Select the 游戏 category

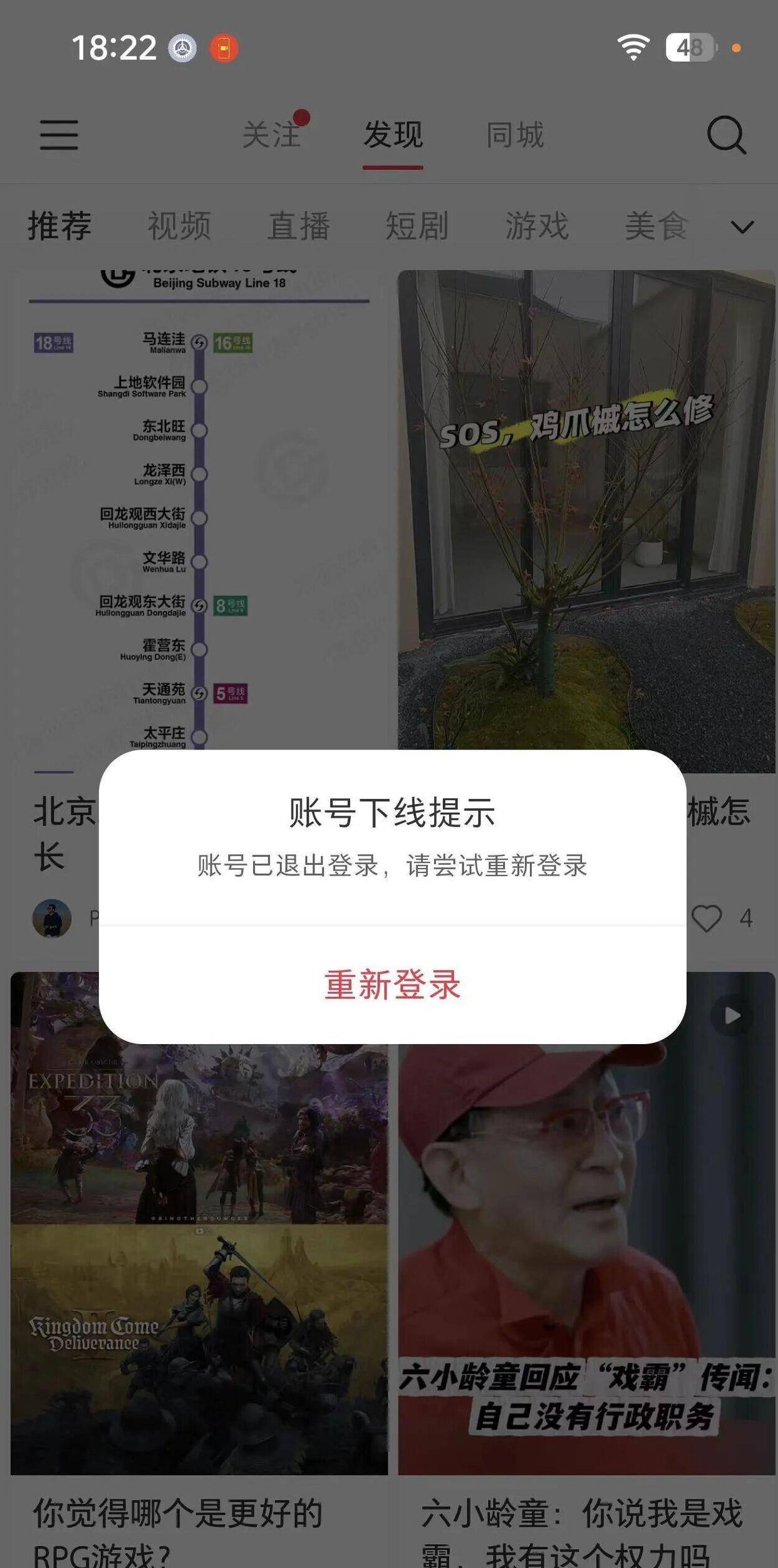[537, 226]
